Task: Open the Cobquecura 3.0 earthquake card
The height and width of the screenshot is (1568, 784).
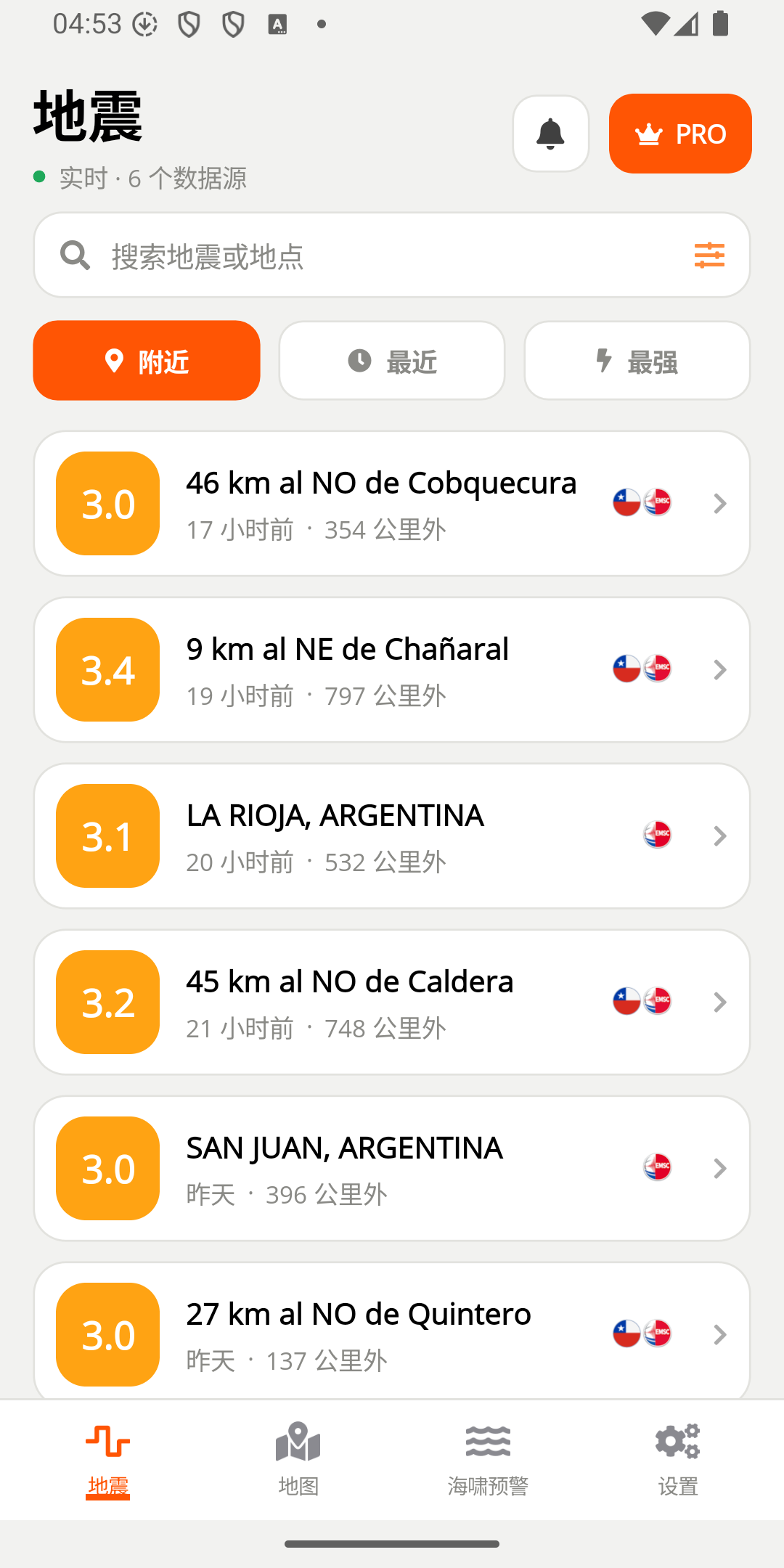Action: [x=391, y=503]
